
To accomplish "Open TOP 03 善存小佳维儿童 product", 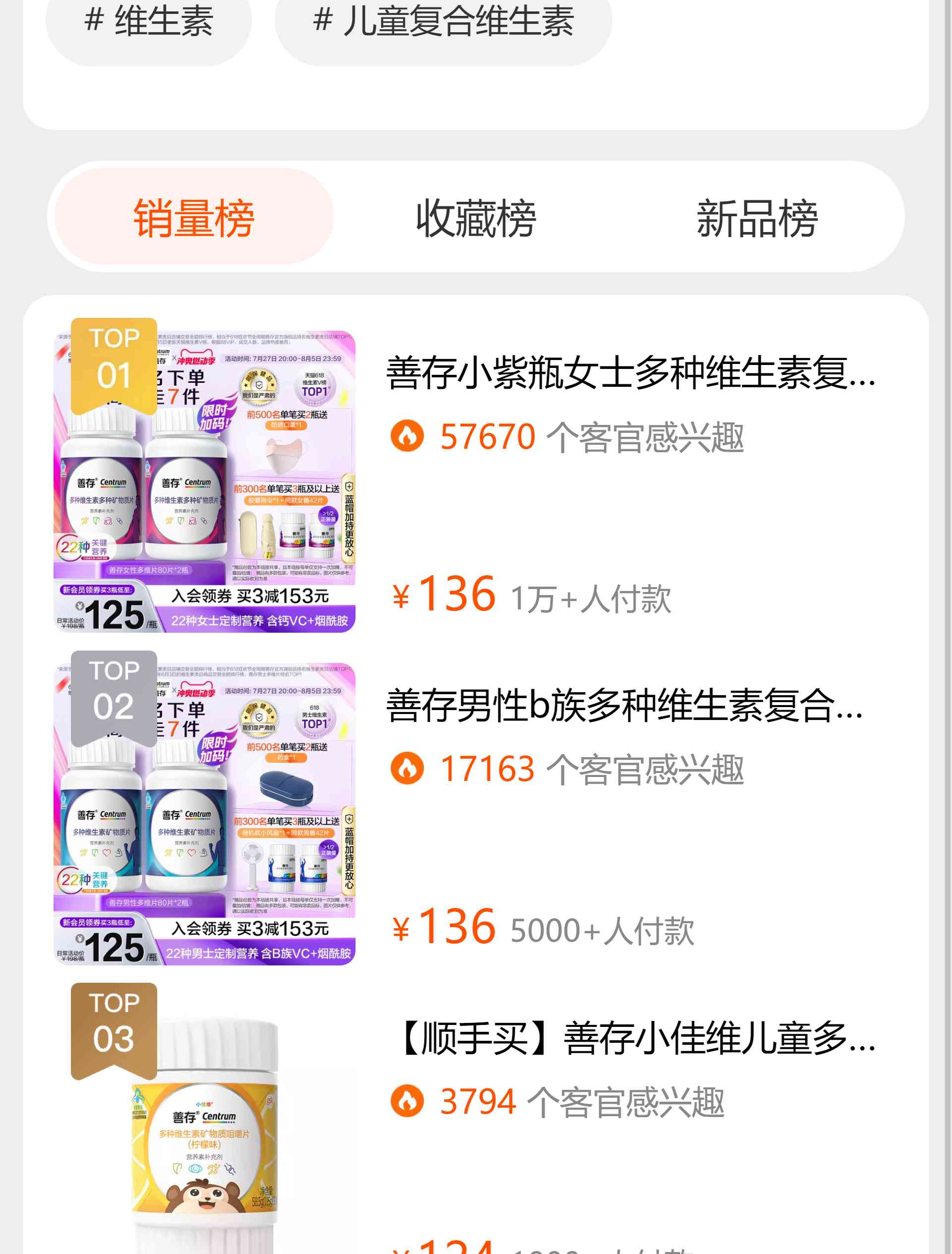I will (x=635, y=1039).
